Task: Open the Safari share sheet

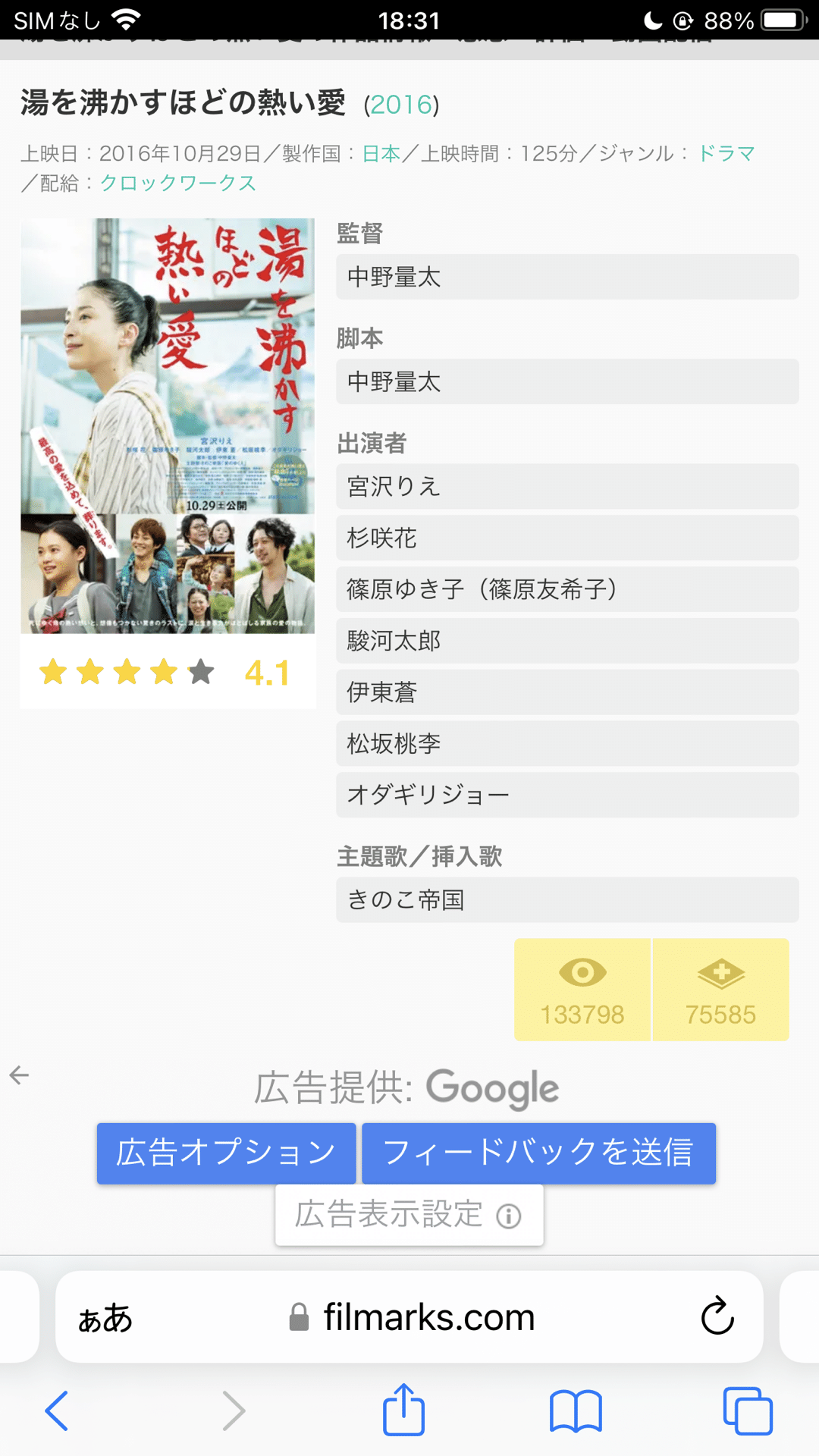Action: pyautogui.click(x=403, y=1410)
